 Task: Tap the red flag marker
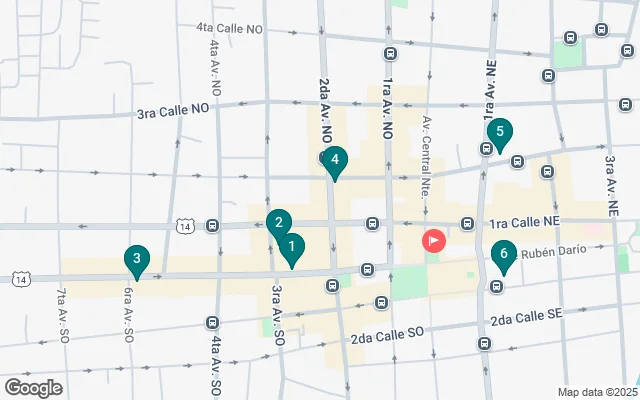coord(433,241)
